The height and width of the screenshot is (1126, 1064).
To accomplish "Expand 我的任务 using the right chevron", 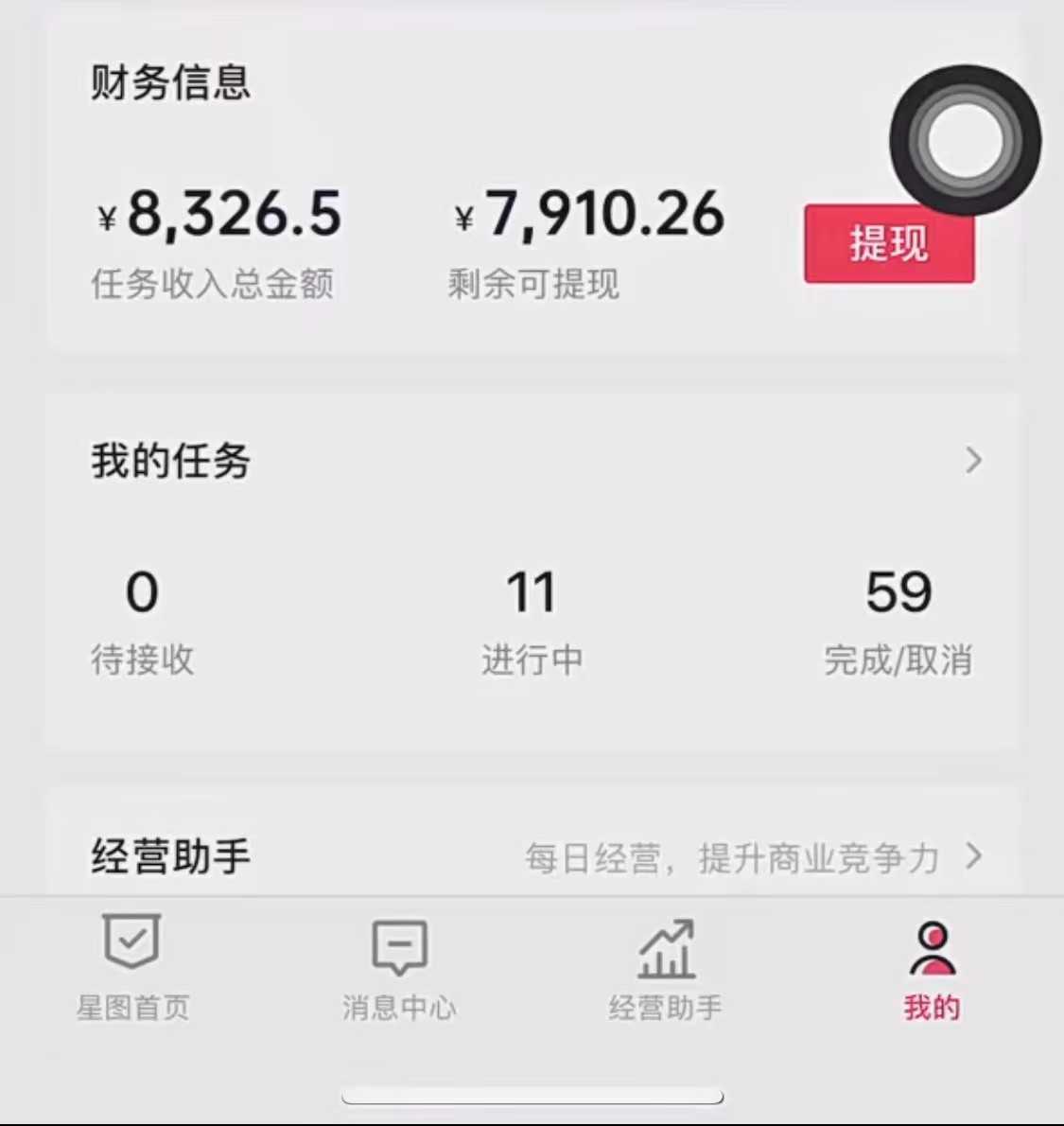I will point(974,461).
